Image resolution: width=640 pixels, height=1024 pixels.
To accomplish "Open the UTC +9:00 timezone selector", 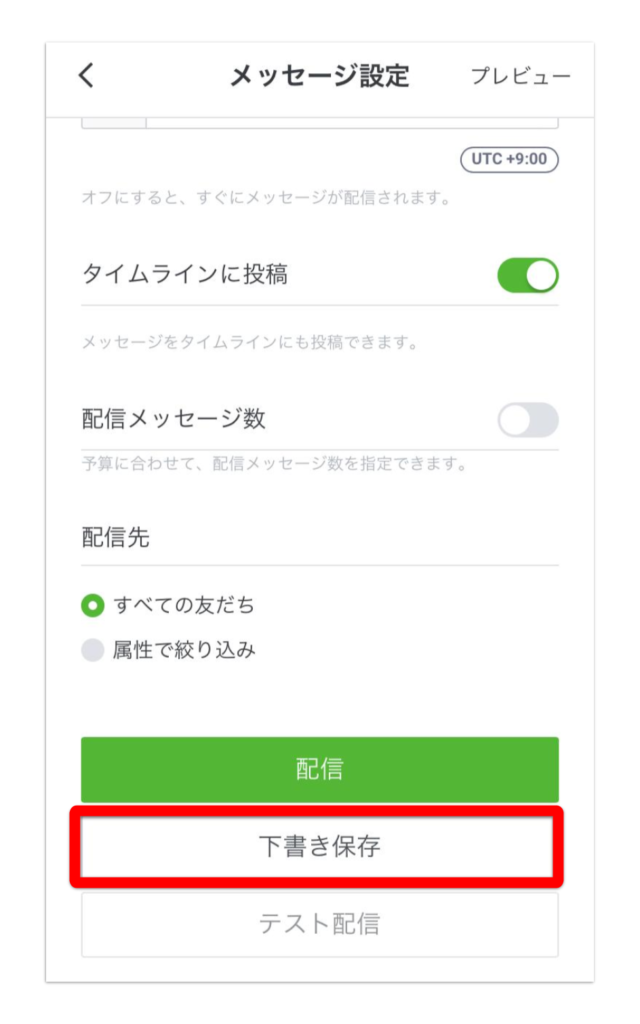I will [x=509, y=159].
